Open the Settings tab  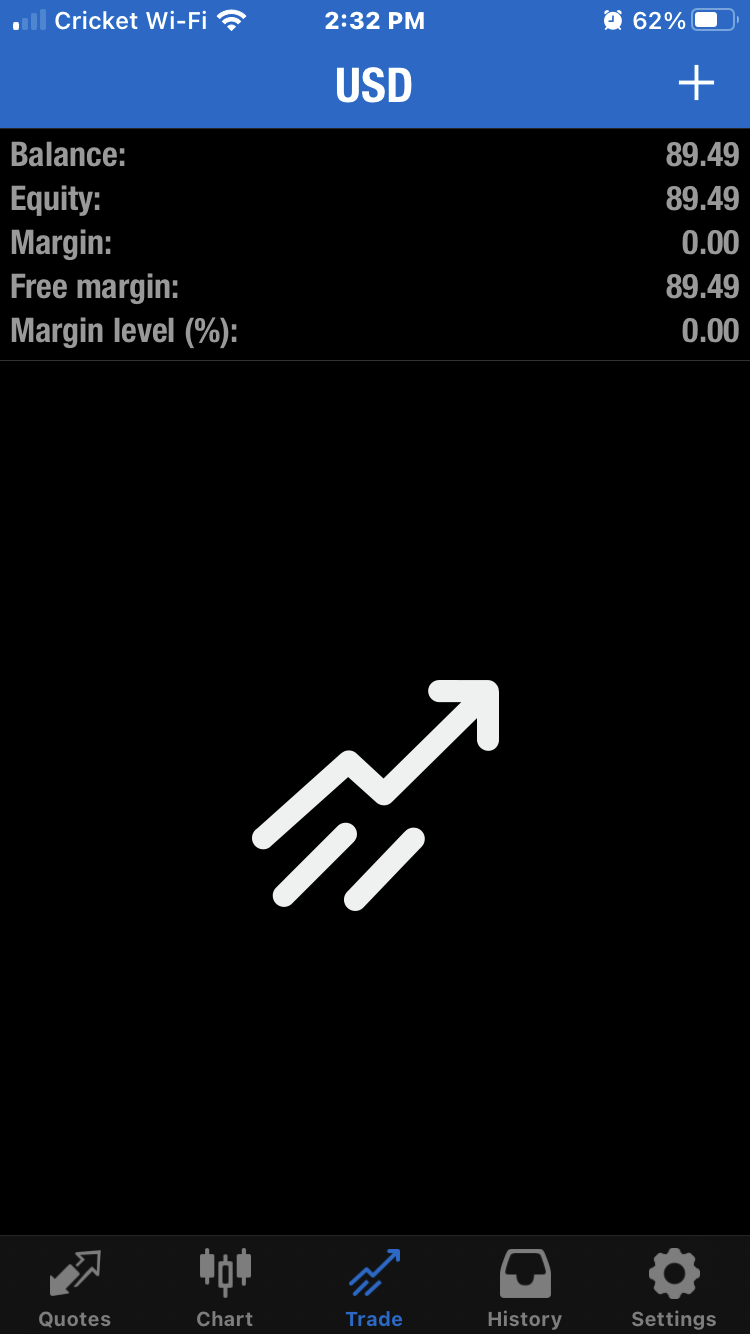coord(673,1287)
